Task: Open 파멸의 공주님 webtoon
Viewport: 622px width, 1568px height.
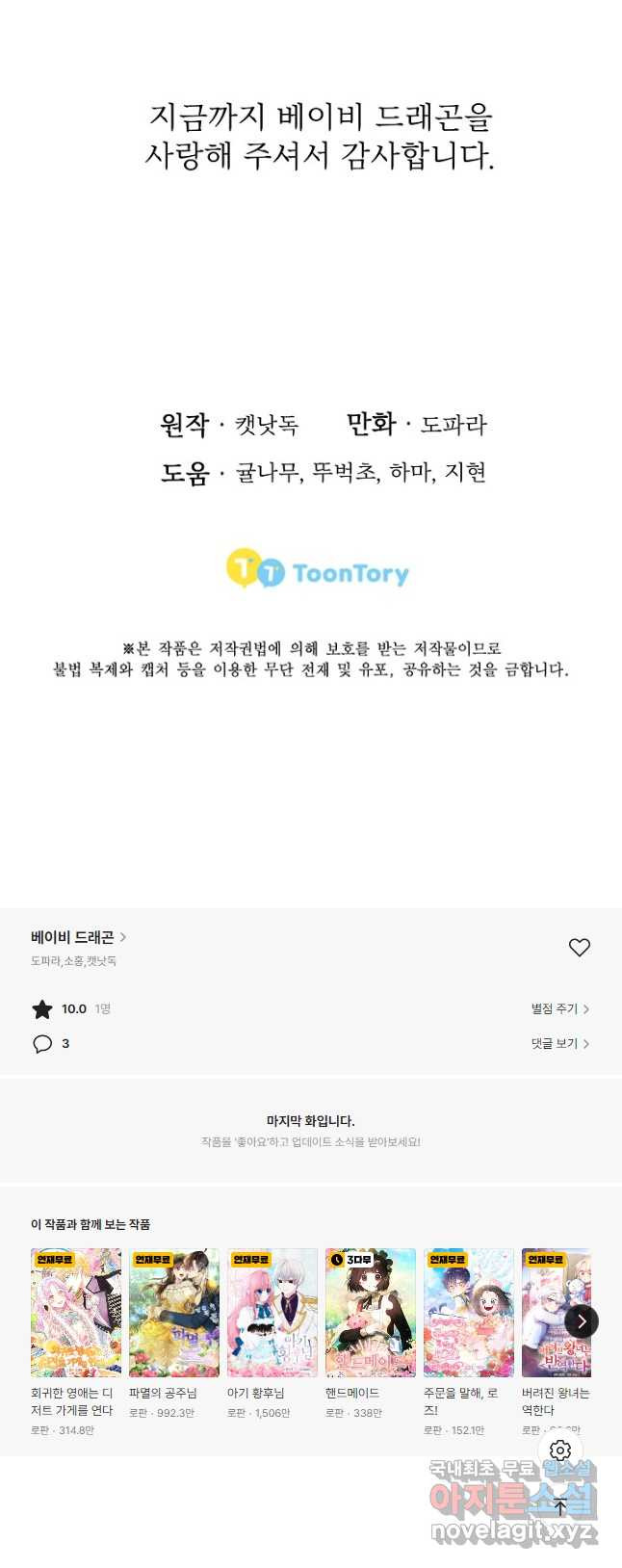Action: coord(174,1313)
